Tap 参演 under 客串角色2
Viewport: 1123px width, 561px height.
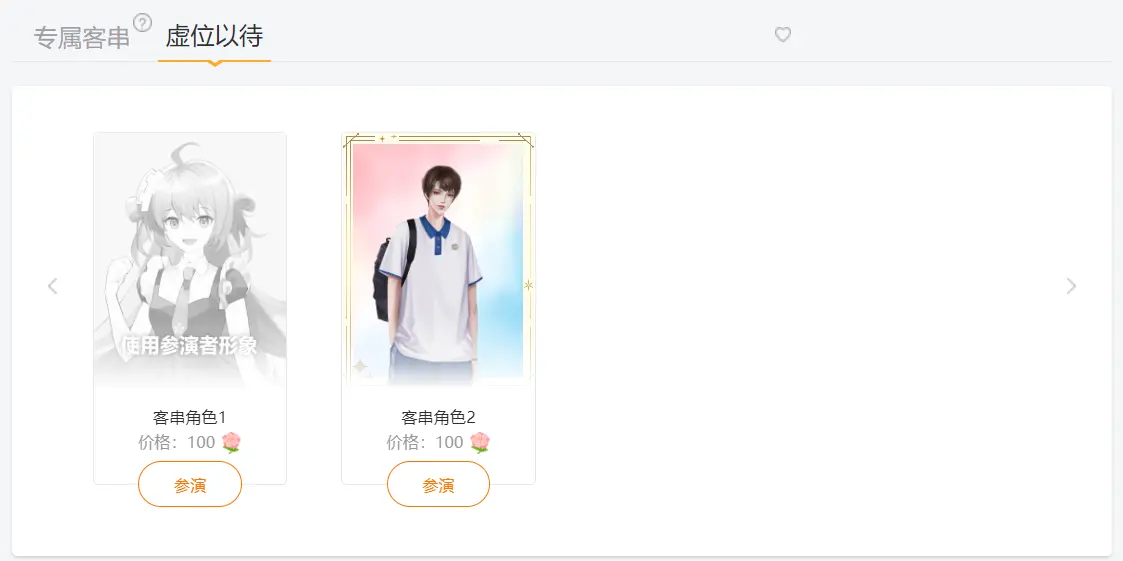438,485
